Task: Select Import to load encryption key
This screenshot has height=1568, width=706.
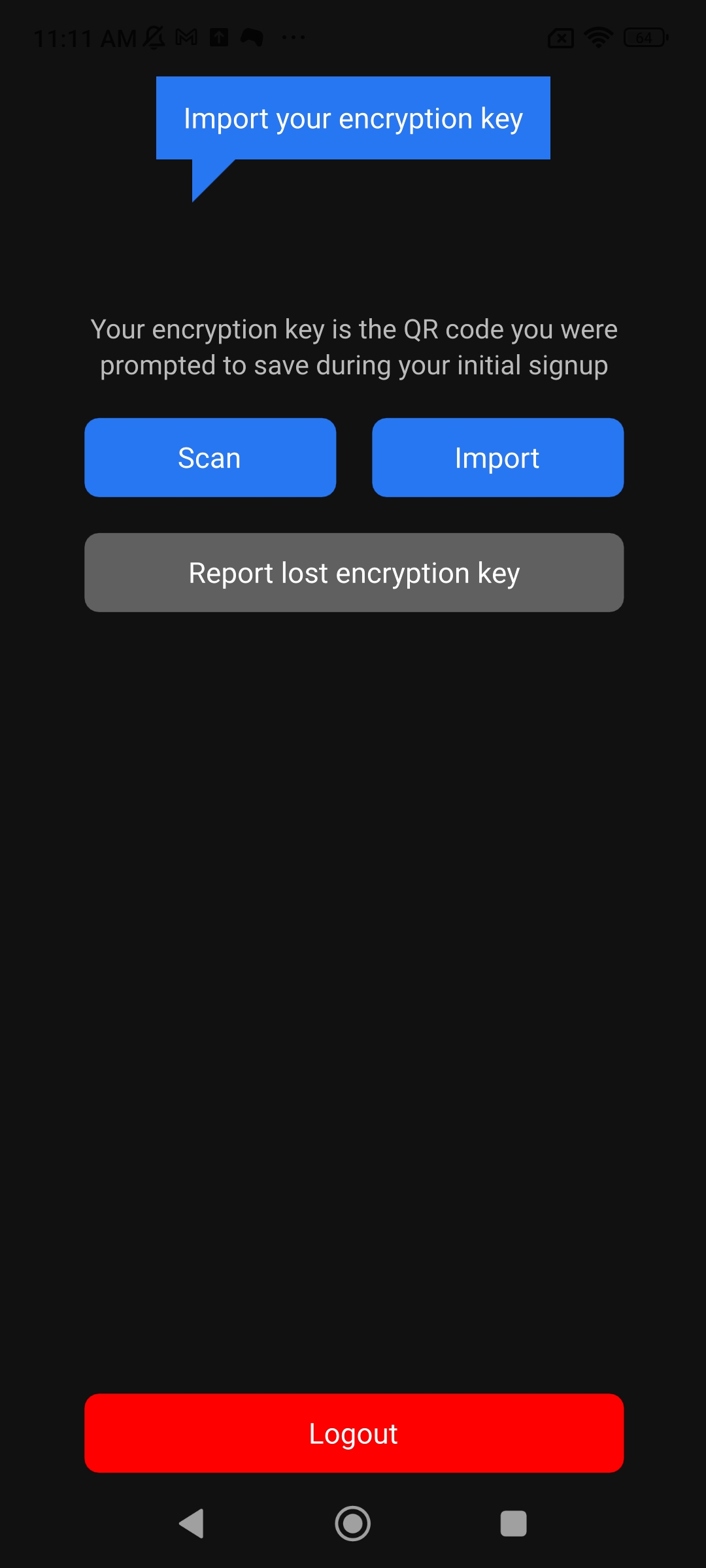Action: point(497,457)
